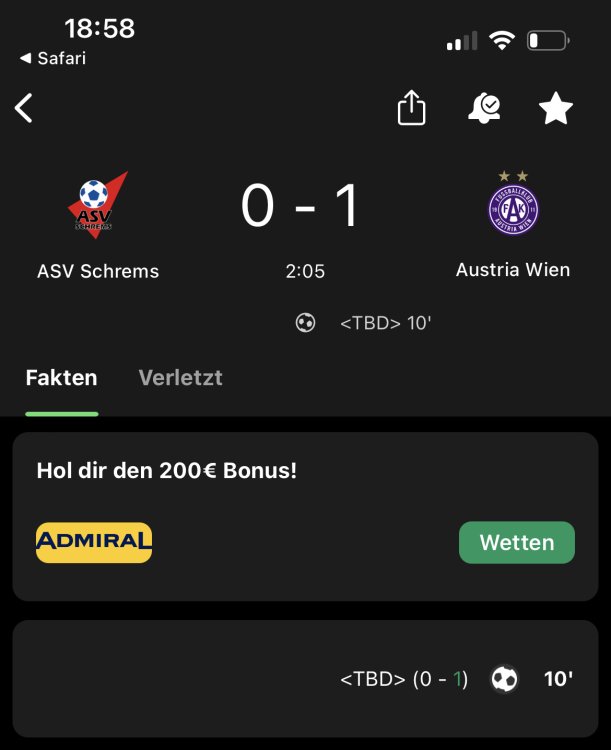This screenshot has width=611, height=750.
Task: Switch to the Verletzt tab
Action: point(180,378)
